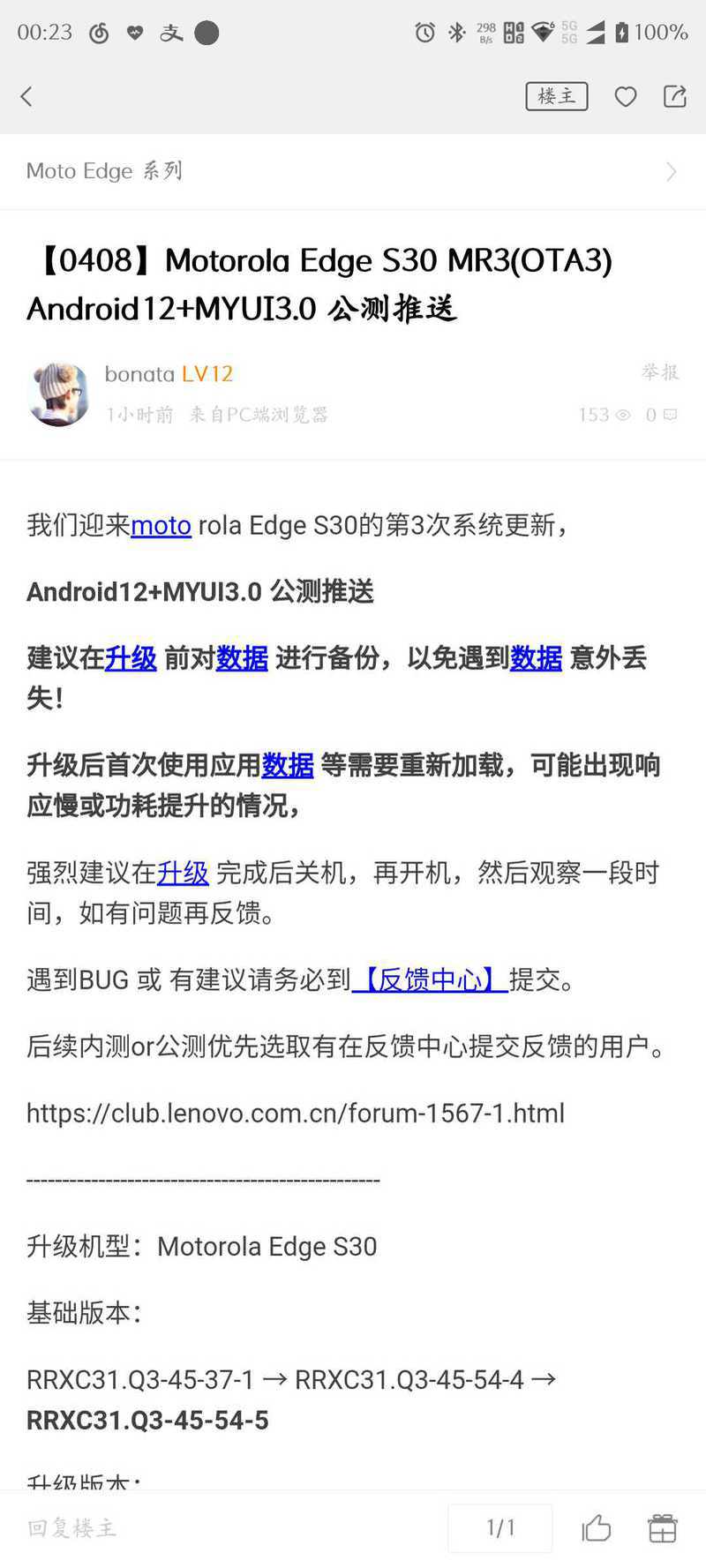706x1568 pixels.
Task: Open the 【反馈中心】 link
Action: click(430, 980)
